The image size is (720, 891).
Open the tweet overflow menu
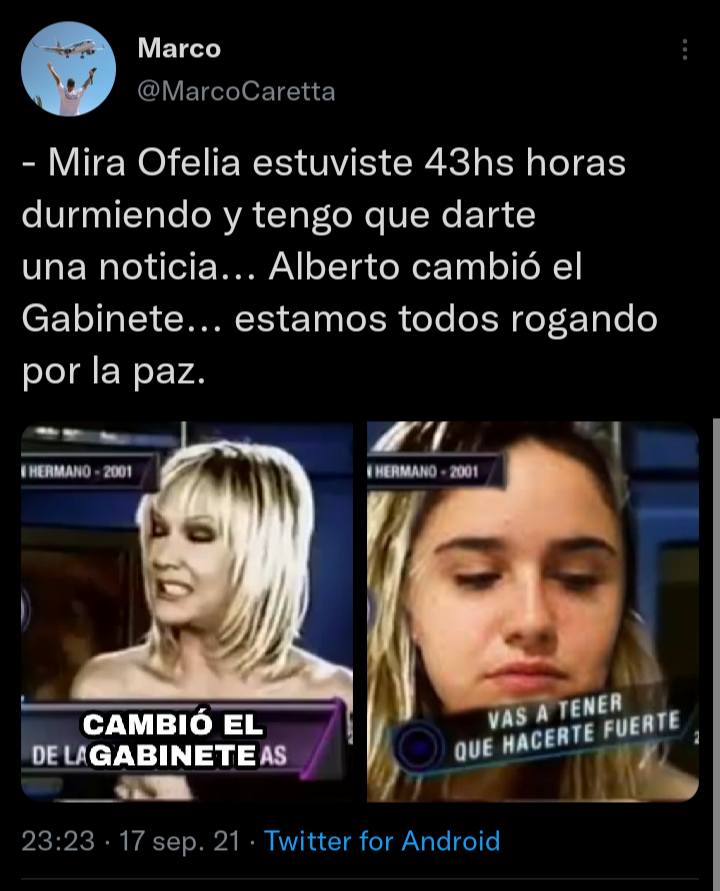pos(685,50)
